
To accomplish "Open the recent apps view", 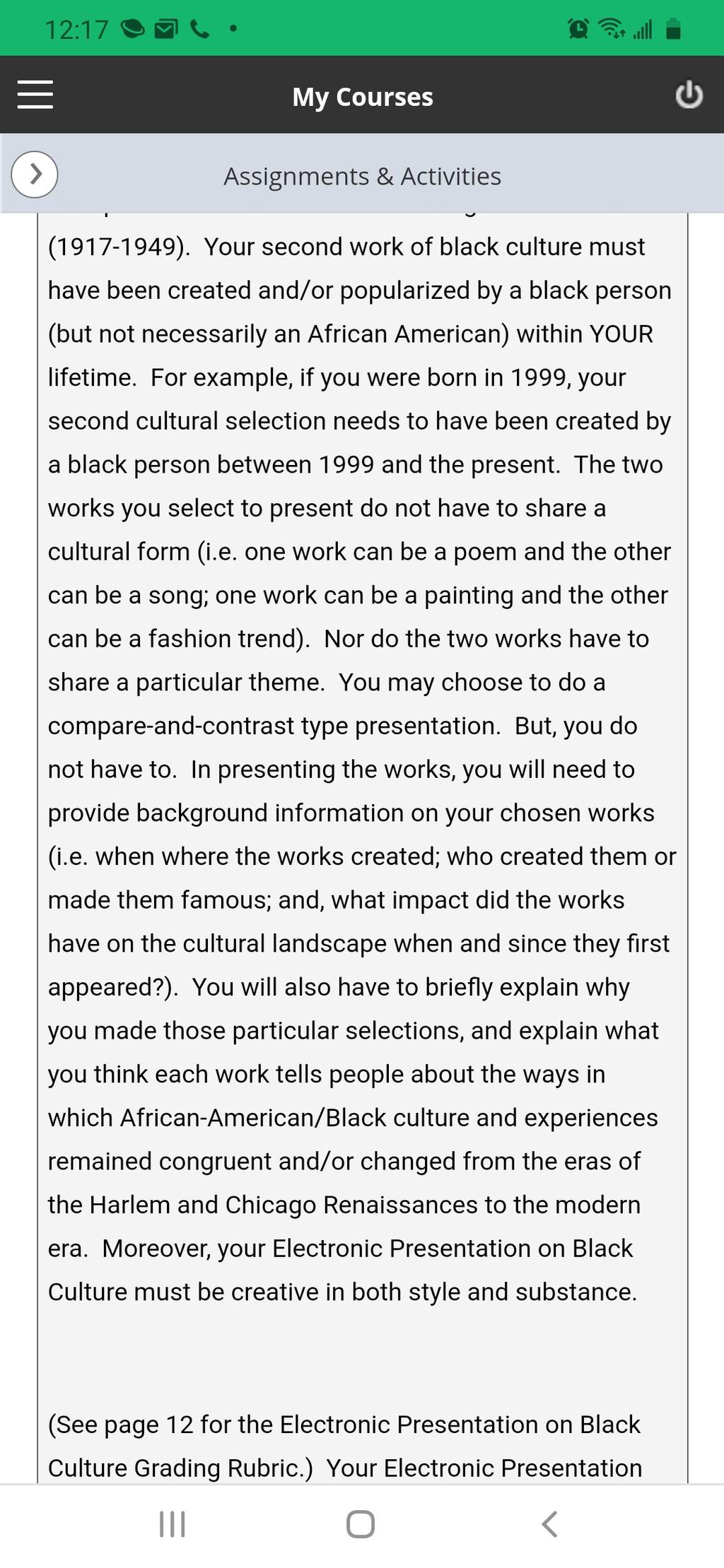I will [x=173, y=1524].
